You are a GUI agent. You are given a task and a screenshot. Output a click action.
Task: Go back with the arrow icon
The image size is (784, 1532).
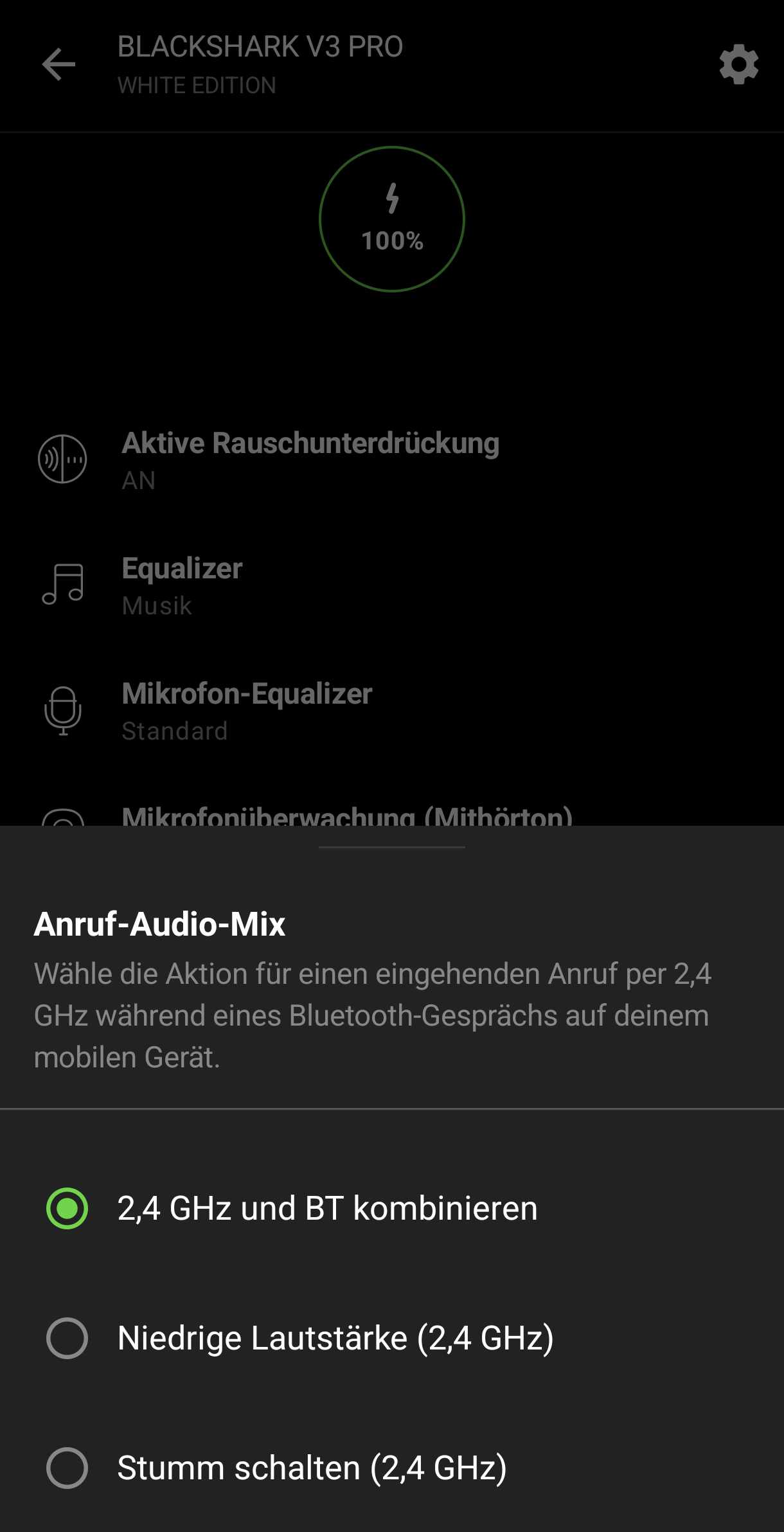click(x=58, y=65)
